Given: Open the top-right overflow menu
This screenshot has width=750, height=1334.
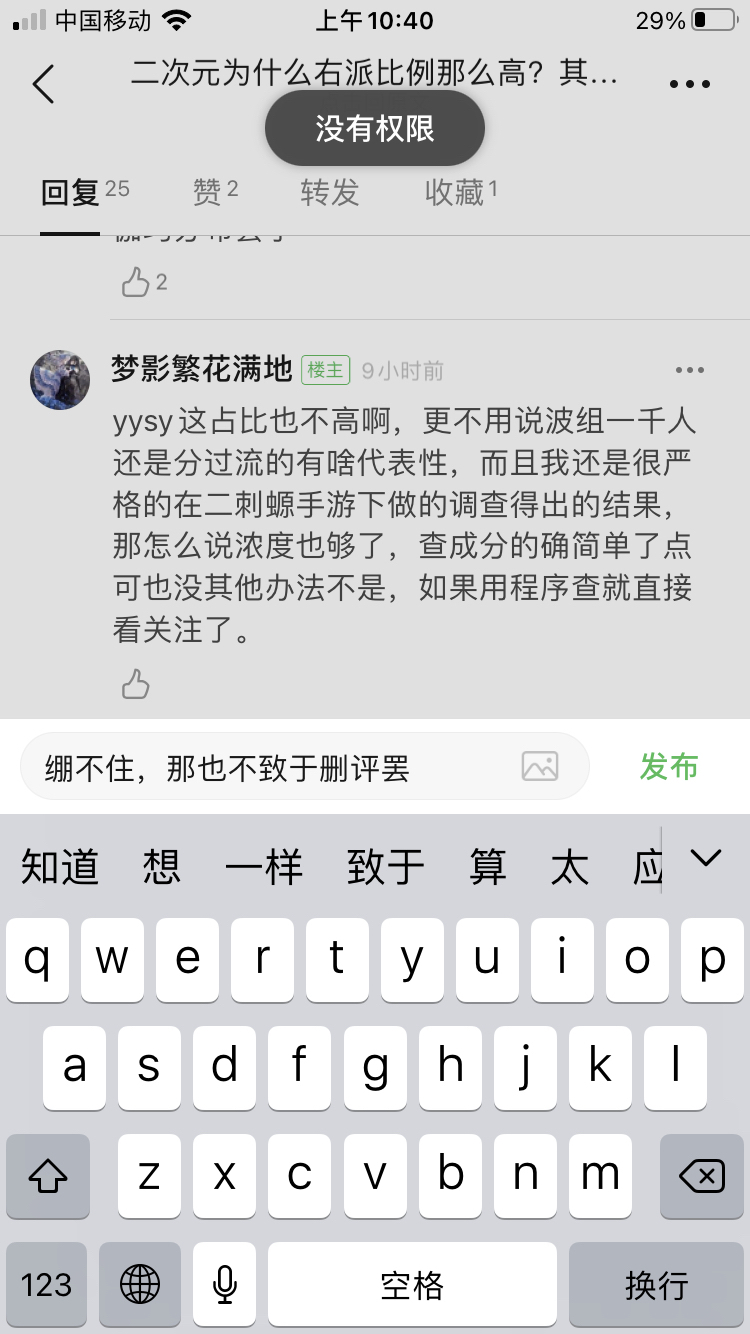Looking at the screenshot, I should [x=689, y=84].
